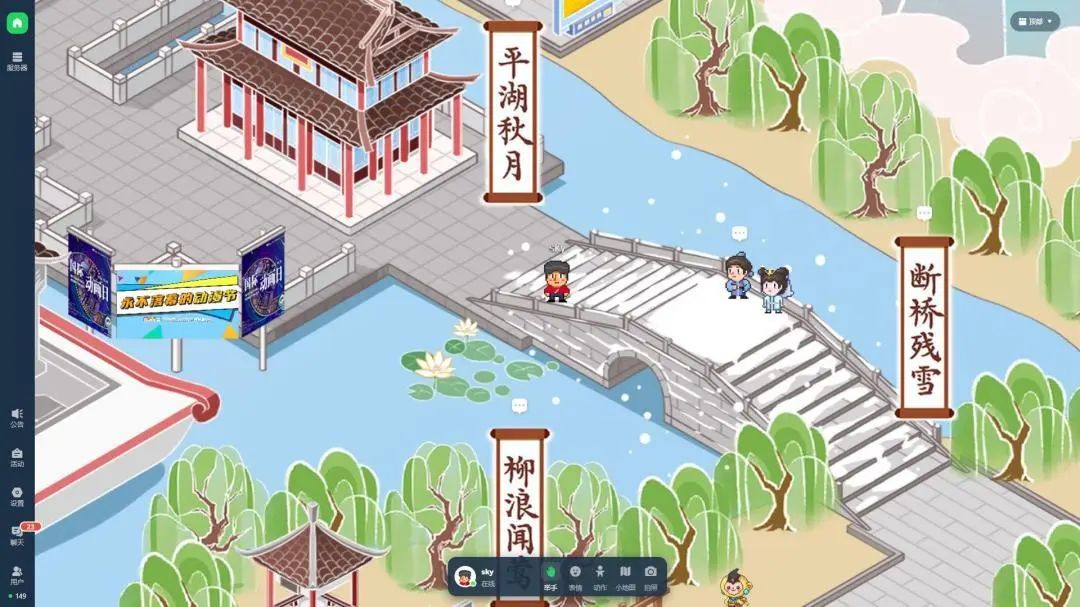Show the 小地图 minimap
The width and height of the screenshot is (1080, 607).
(625, 576)
